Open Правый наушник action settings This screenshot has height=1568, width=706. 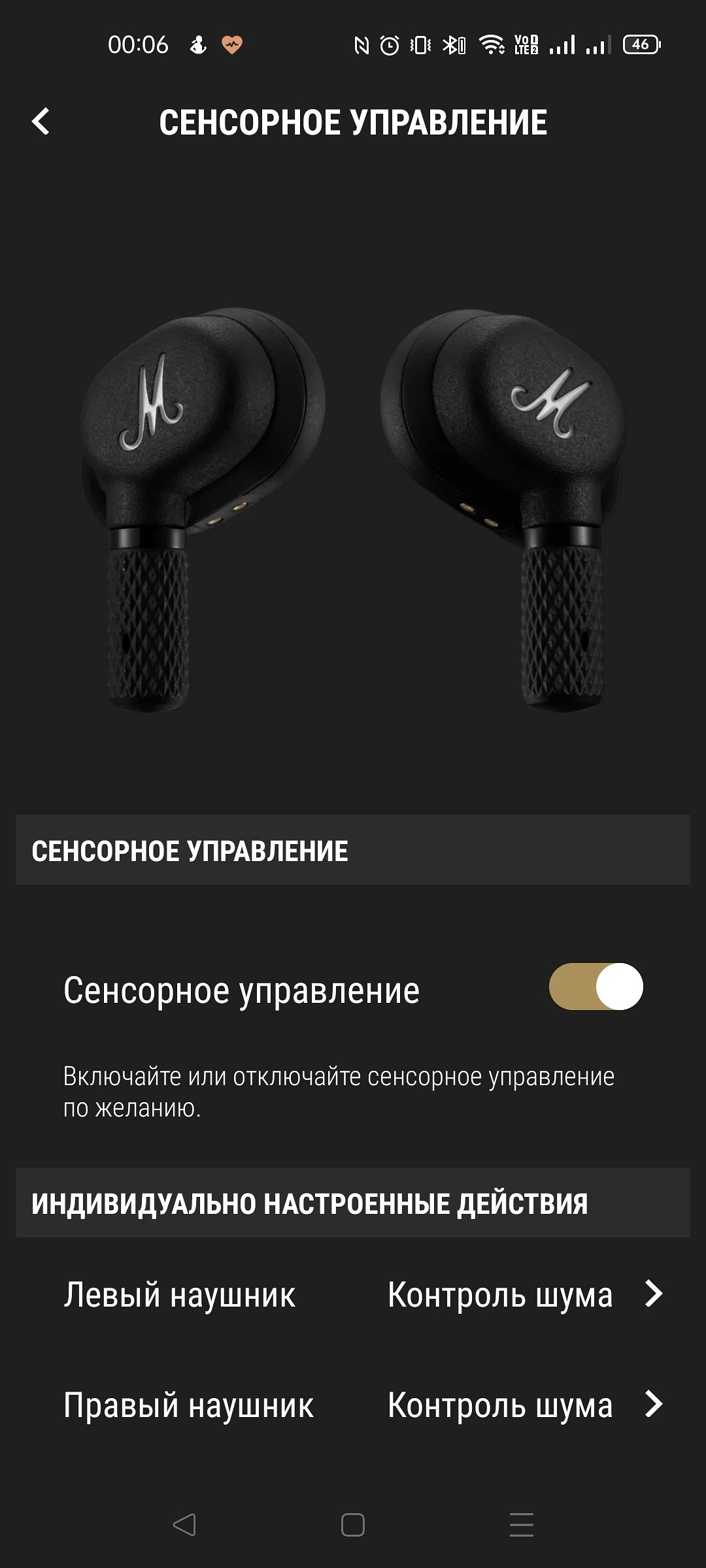363,1405
